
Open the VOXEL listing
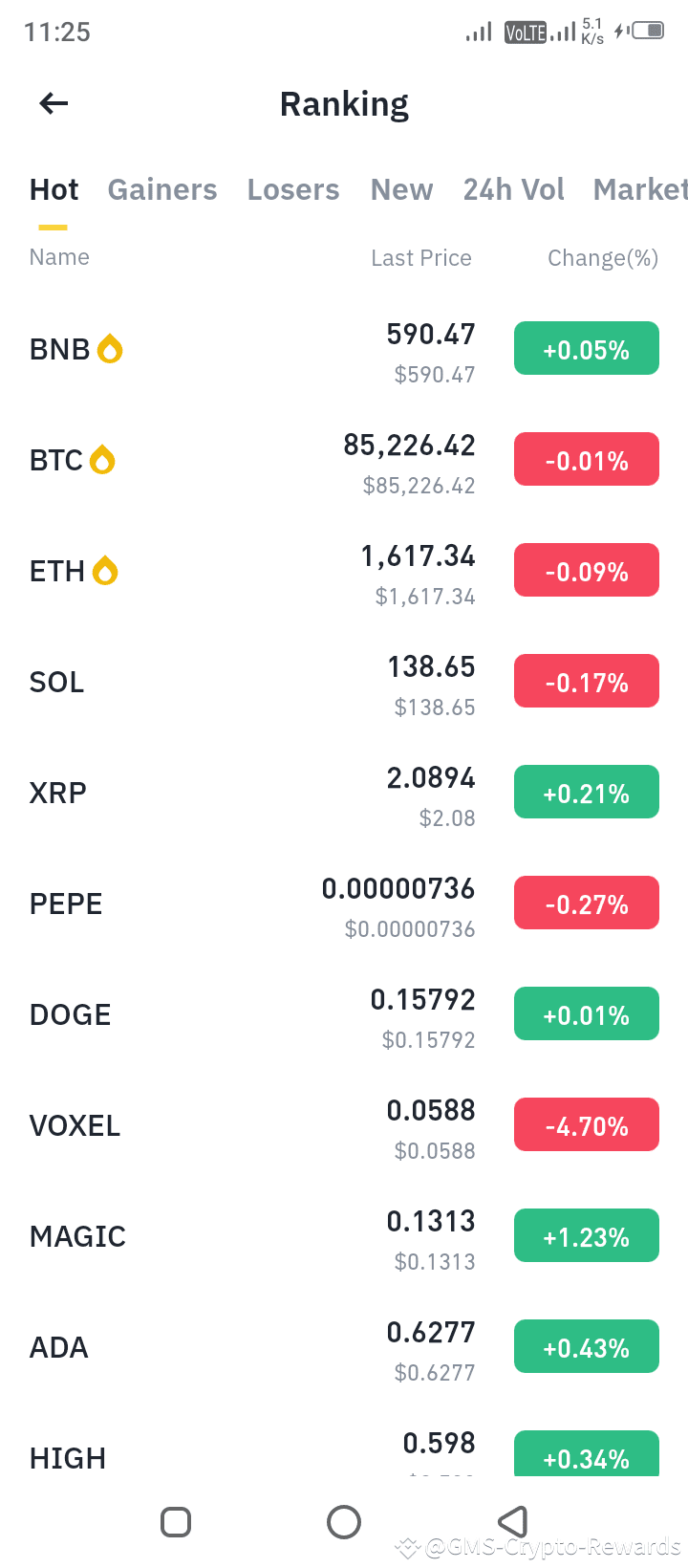tap(344, 1126)
